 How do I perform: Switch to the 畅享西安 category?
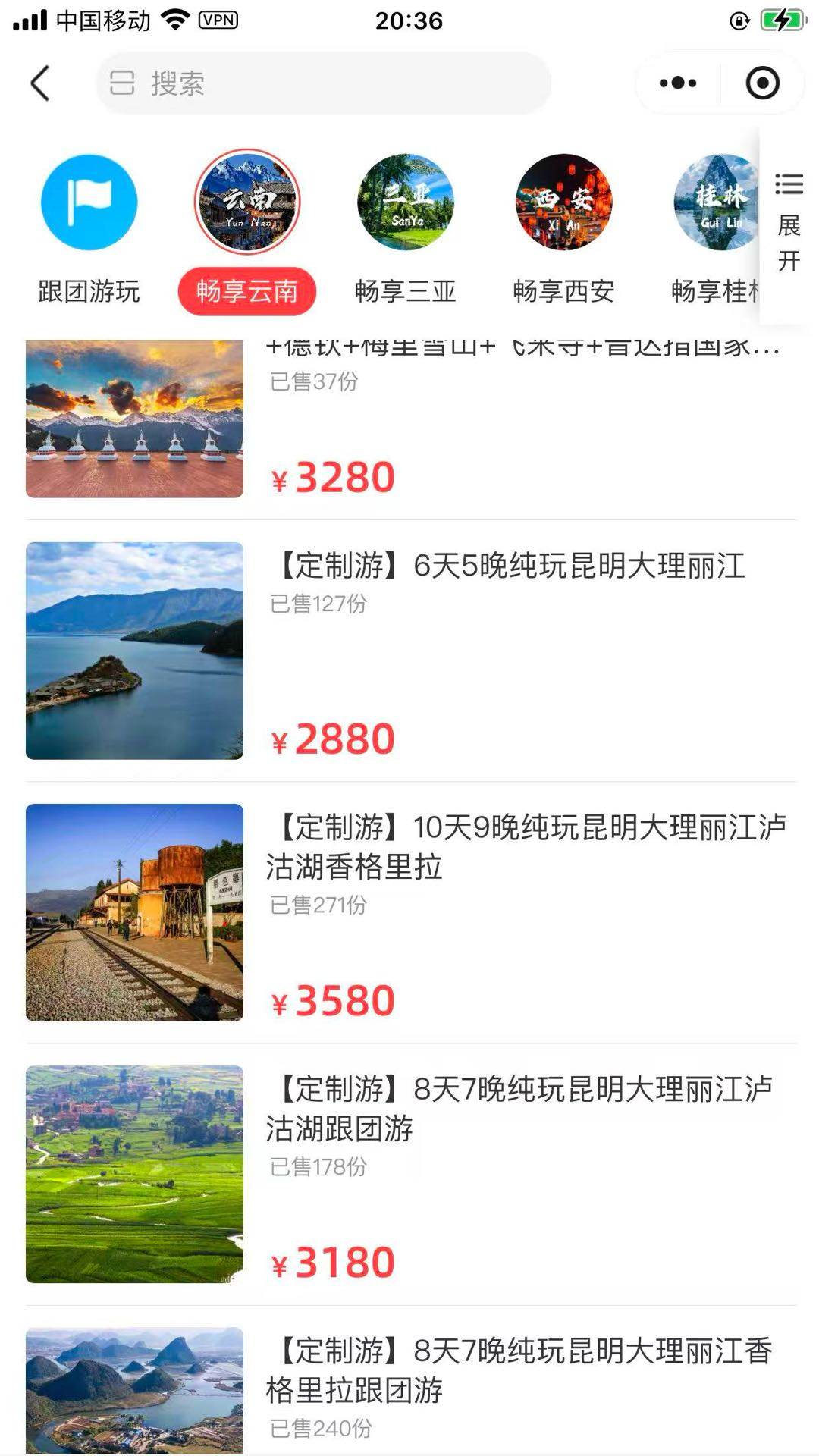(563, 227)
